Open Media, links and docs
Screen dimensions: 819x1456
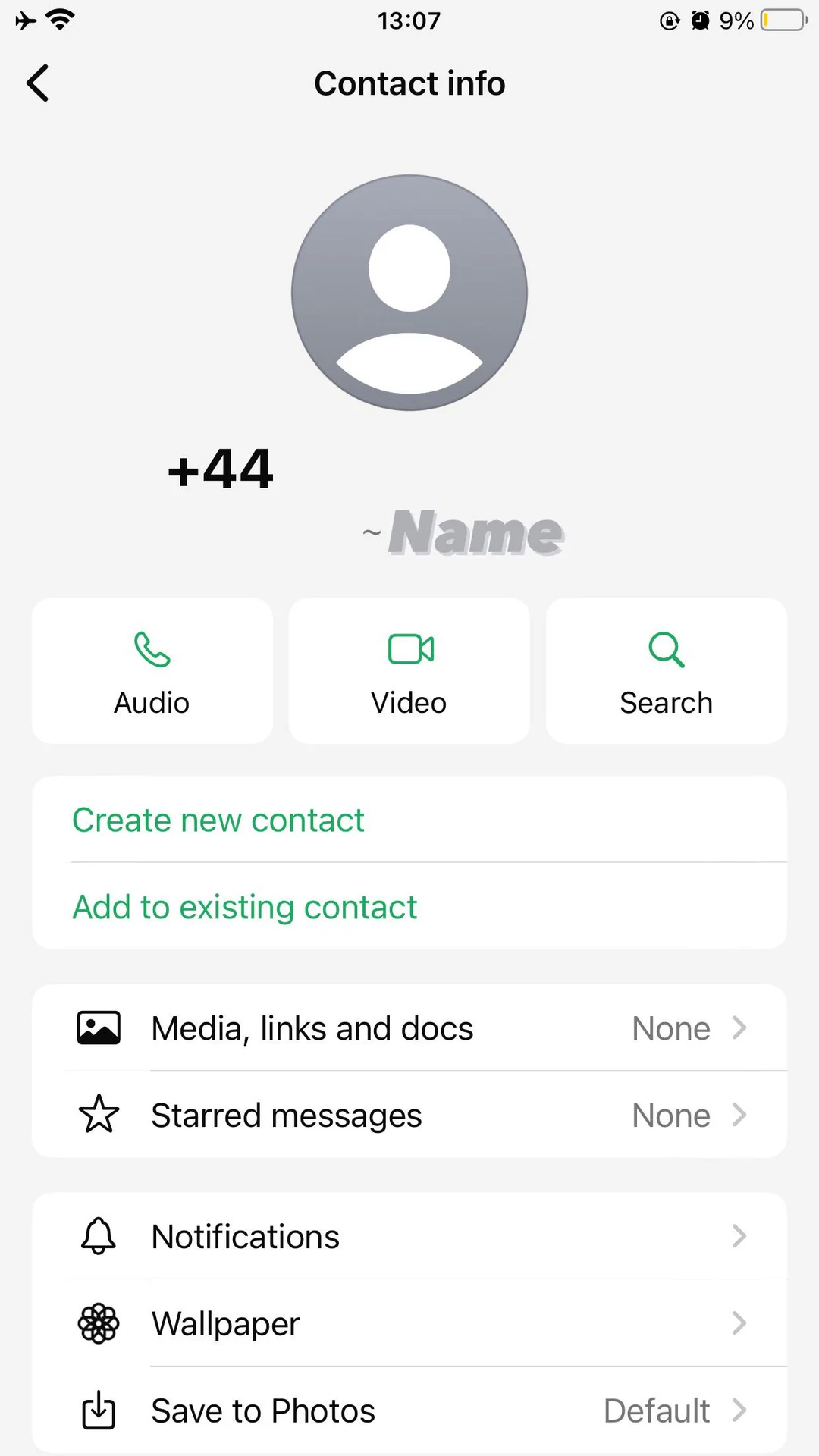[x=409, y=1028]
